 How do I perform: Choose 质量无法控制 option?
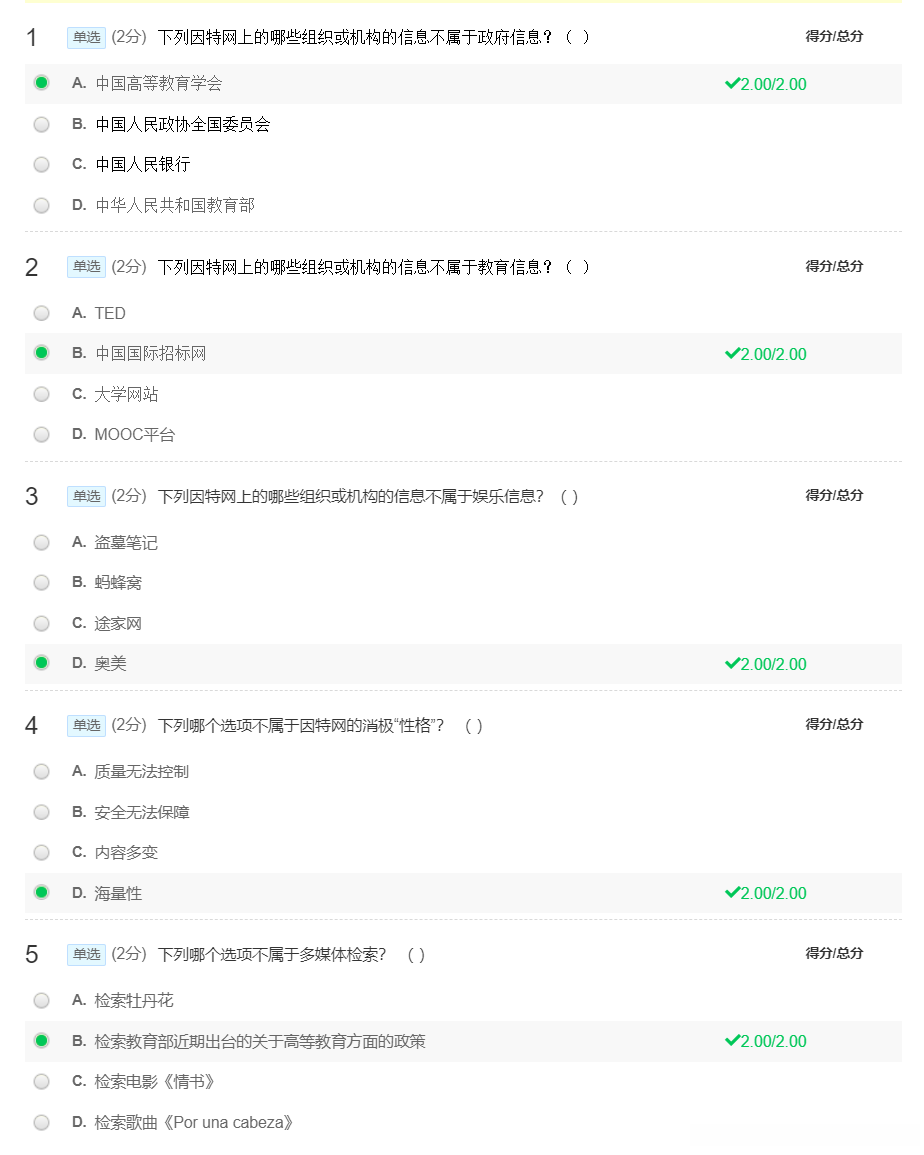pyautogui.click(x=41, y=771)
